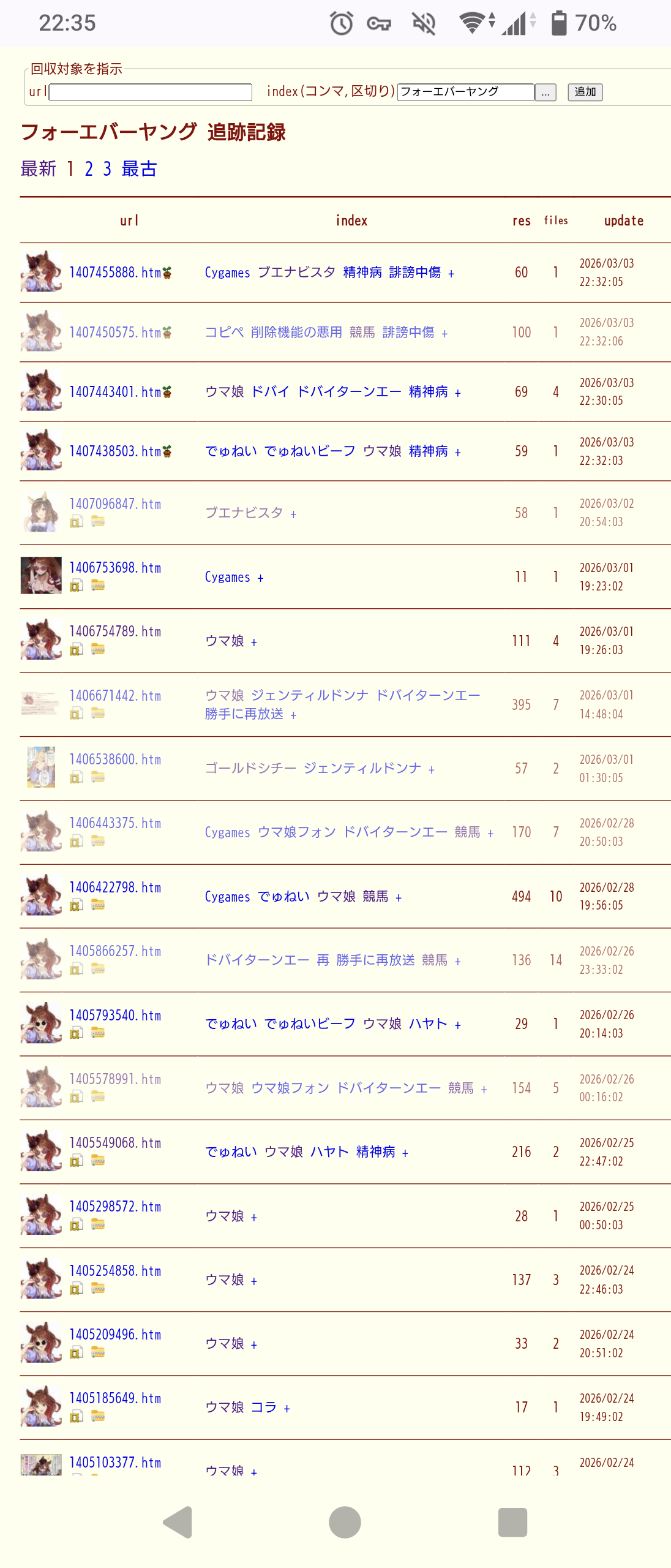Go to the 最新 page
Viewport: 671px width, 1568px height.
click(38, 168)
